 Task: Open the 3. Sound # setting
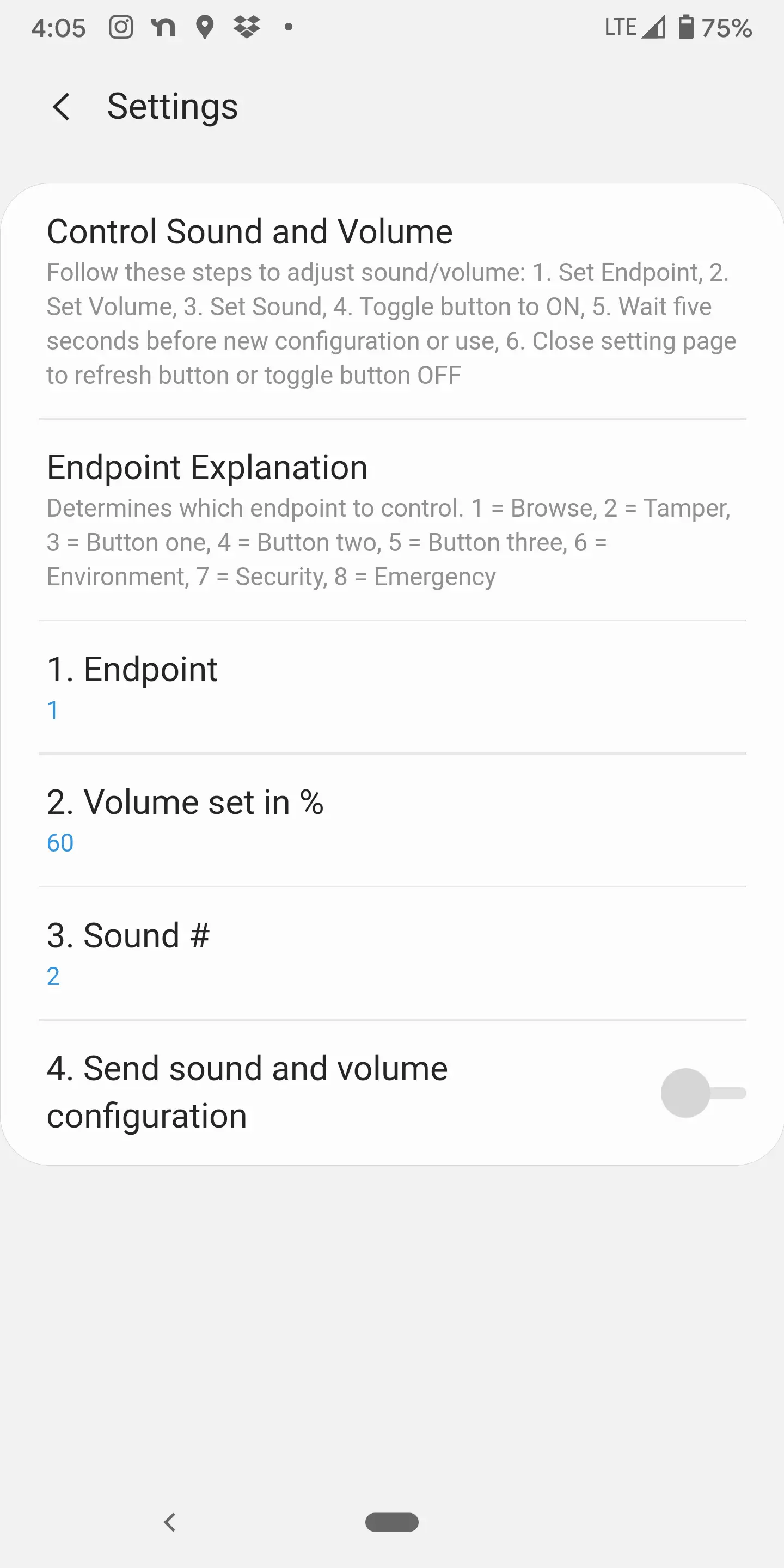coord(392,953)
